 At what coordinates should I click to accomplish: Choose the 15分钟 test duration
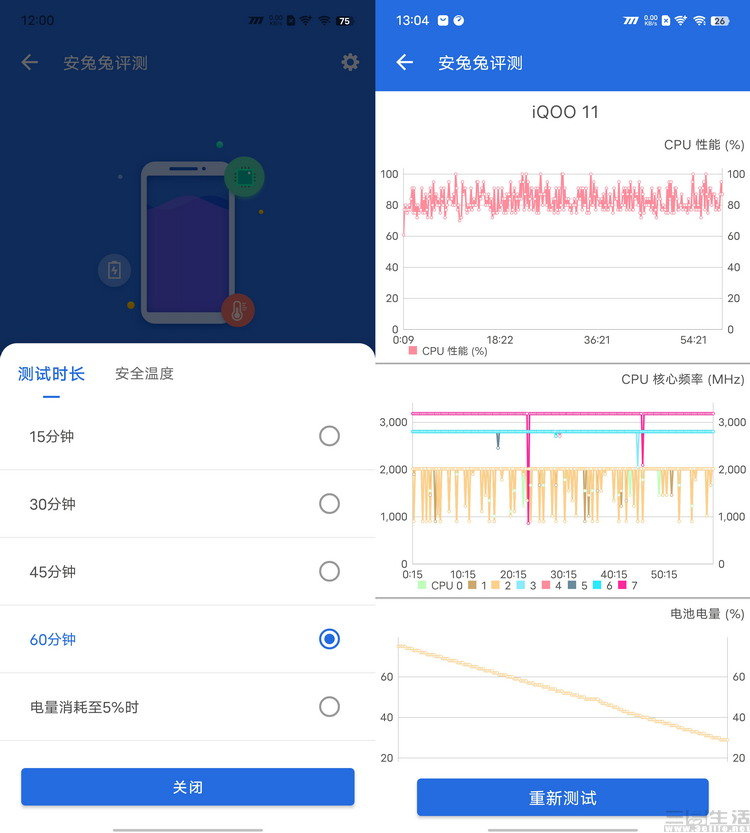(329, 436)
